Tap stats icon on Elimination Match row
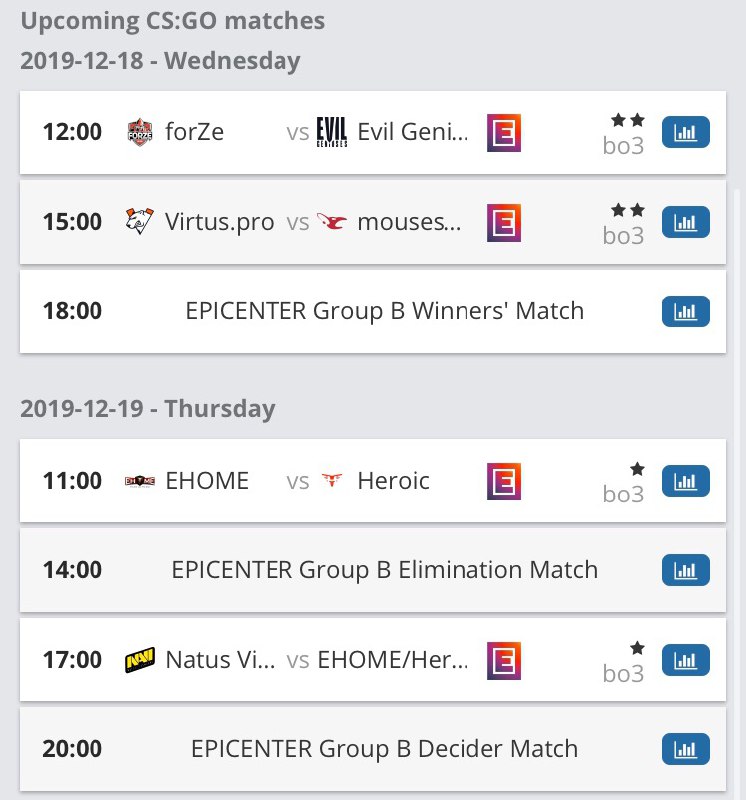The height and width of the screenshot is (800, 746). coord(685,570)
